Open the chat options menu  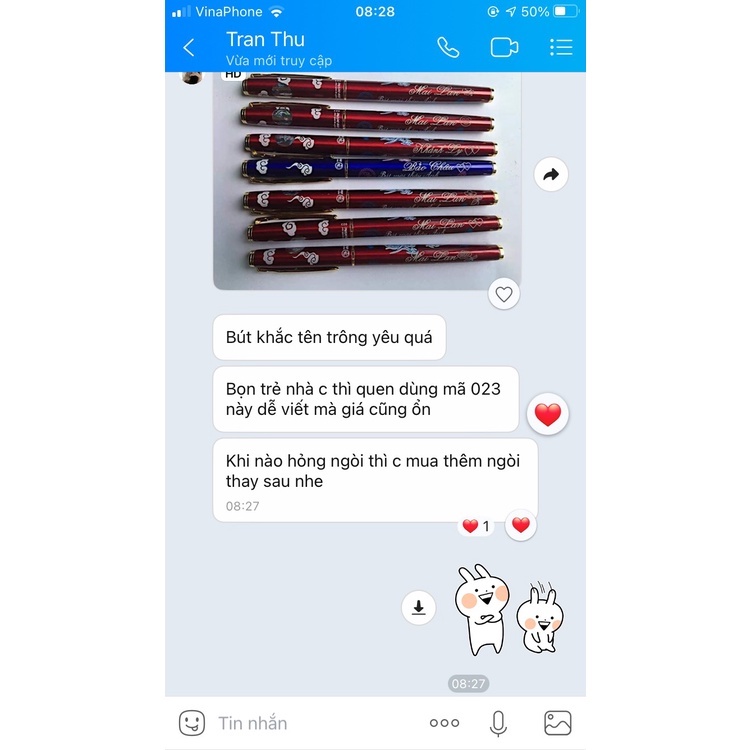click(561, 47)
